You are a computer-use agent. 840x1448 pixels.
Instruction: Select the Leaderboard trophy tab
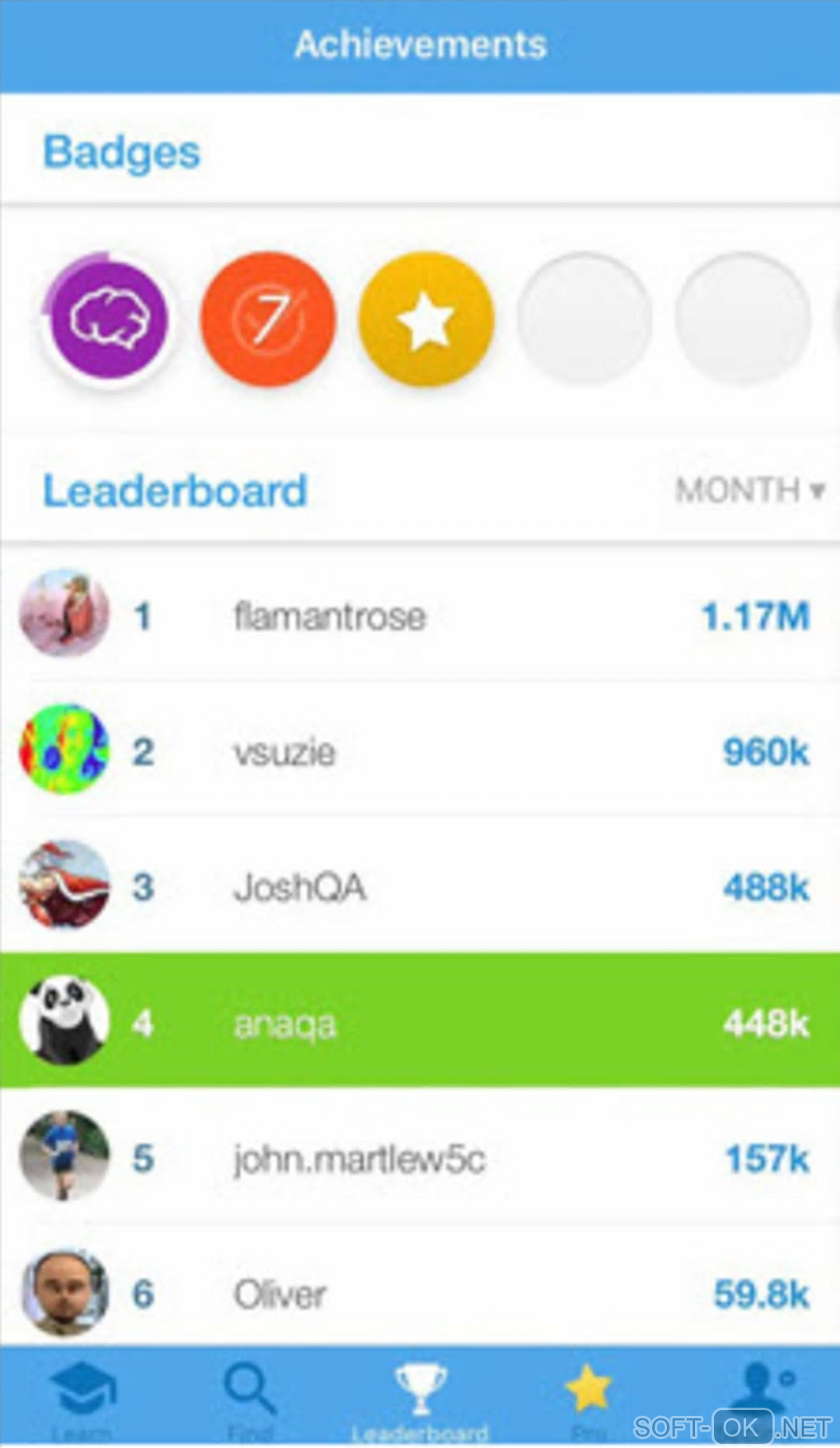420,1399
